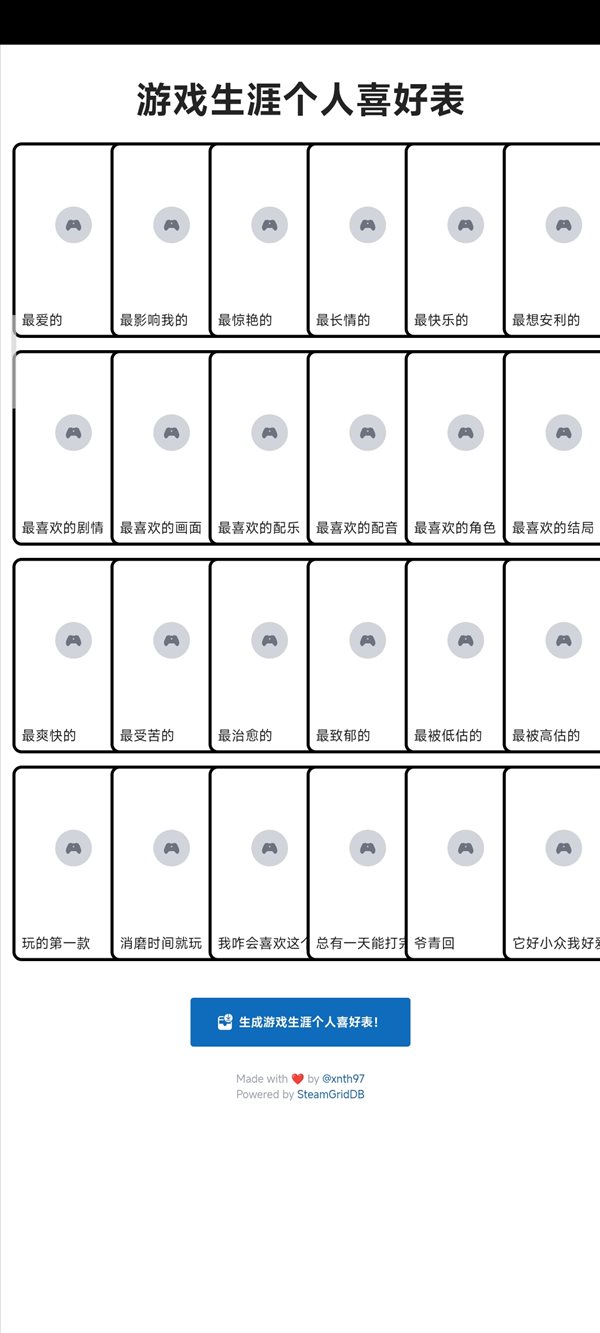The image size is (600, 1333).
Task: Open the 最被低估的 card
Action: coord(456,656)
